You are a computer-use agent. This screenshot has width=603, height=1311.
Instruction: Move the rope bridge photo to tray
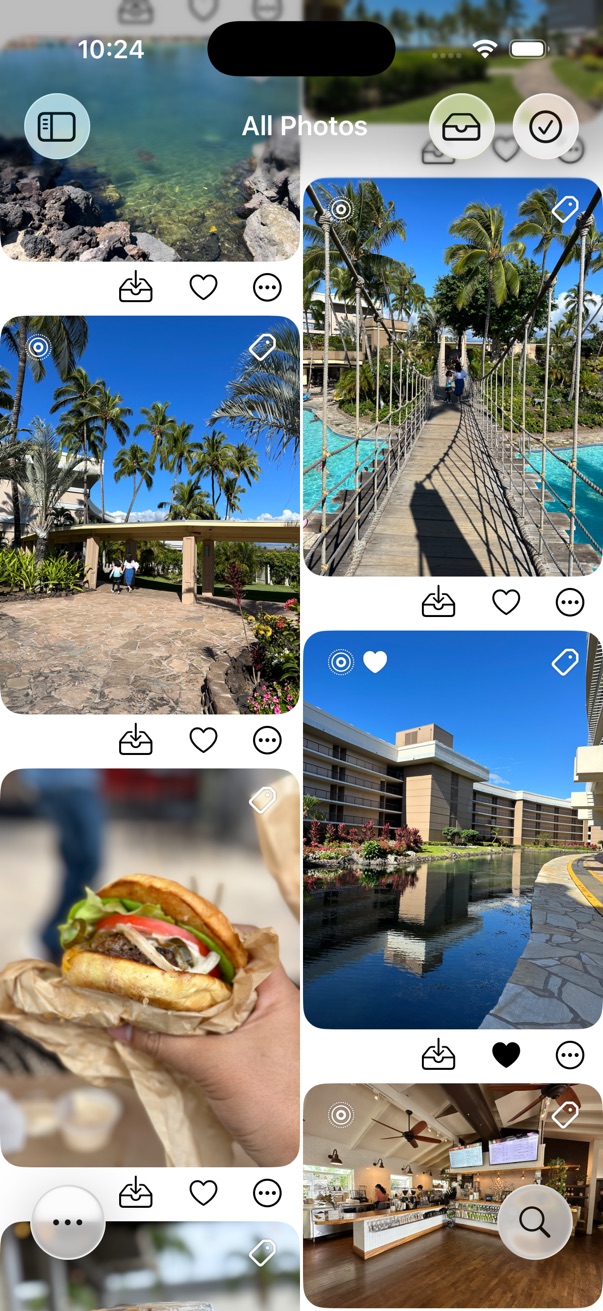click(438, 602)
